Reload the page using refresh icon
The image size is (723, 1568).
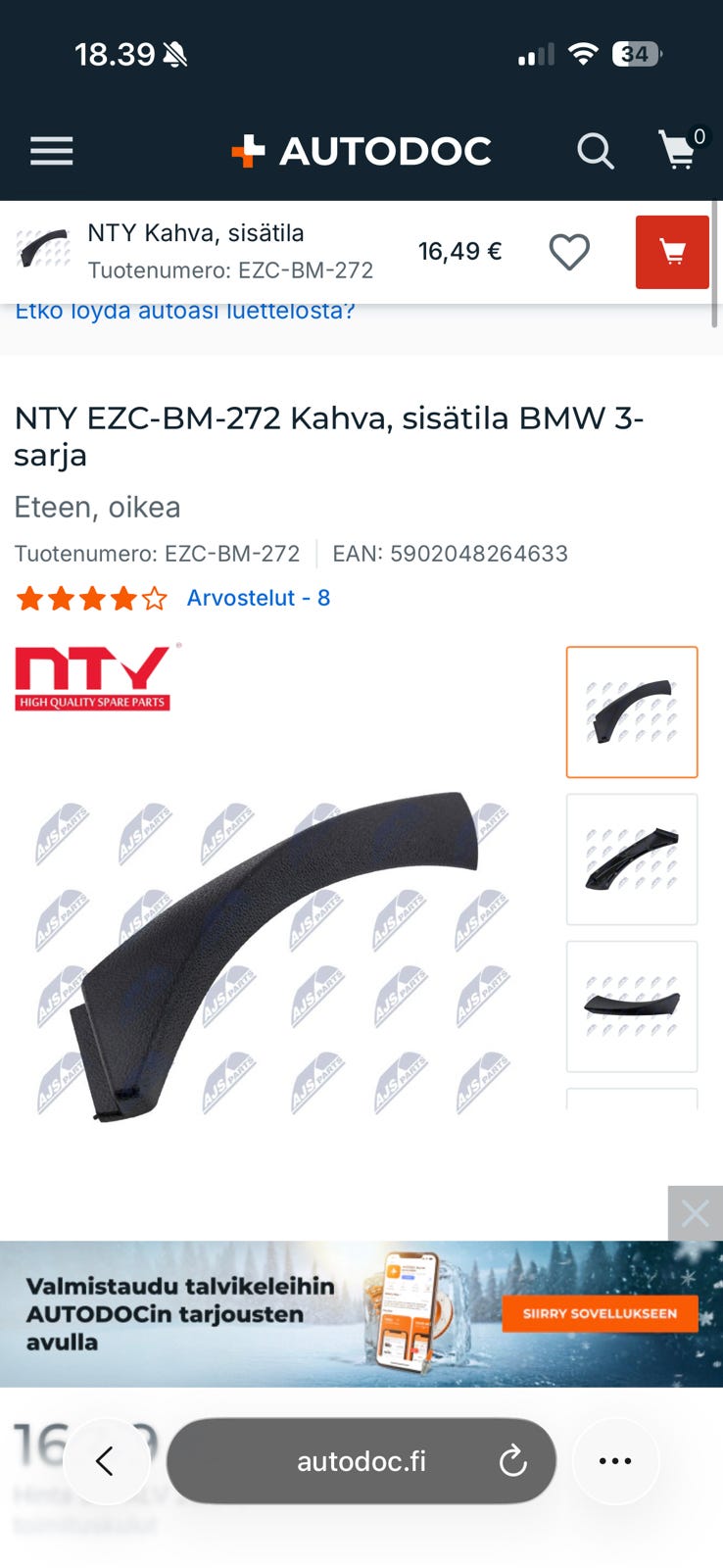point(513,1460)
